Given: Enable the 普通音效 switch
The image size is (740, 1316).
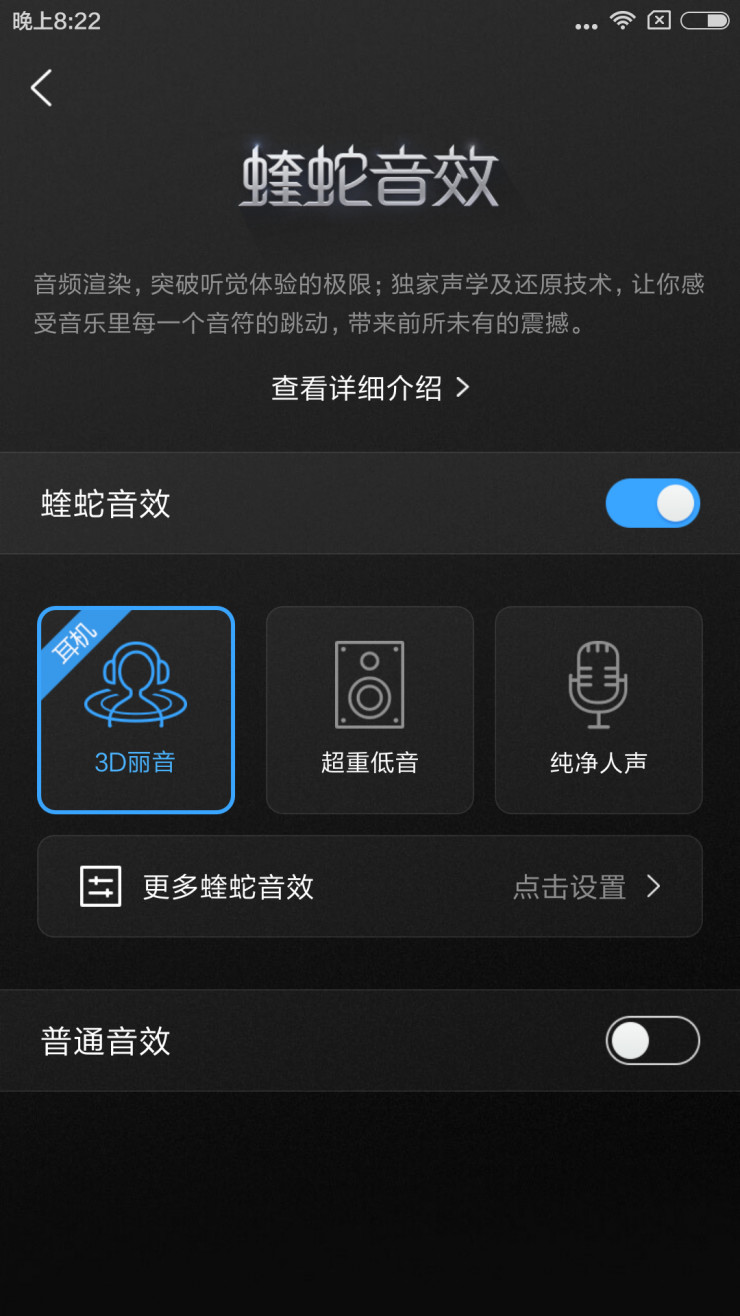Looking at the screenshot, I should click(652, 1040).
